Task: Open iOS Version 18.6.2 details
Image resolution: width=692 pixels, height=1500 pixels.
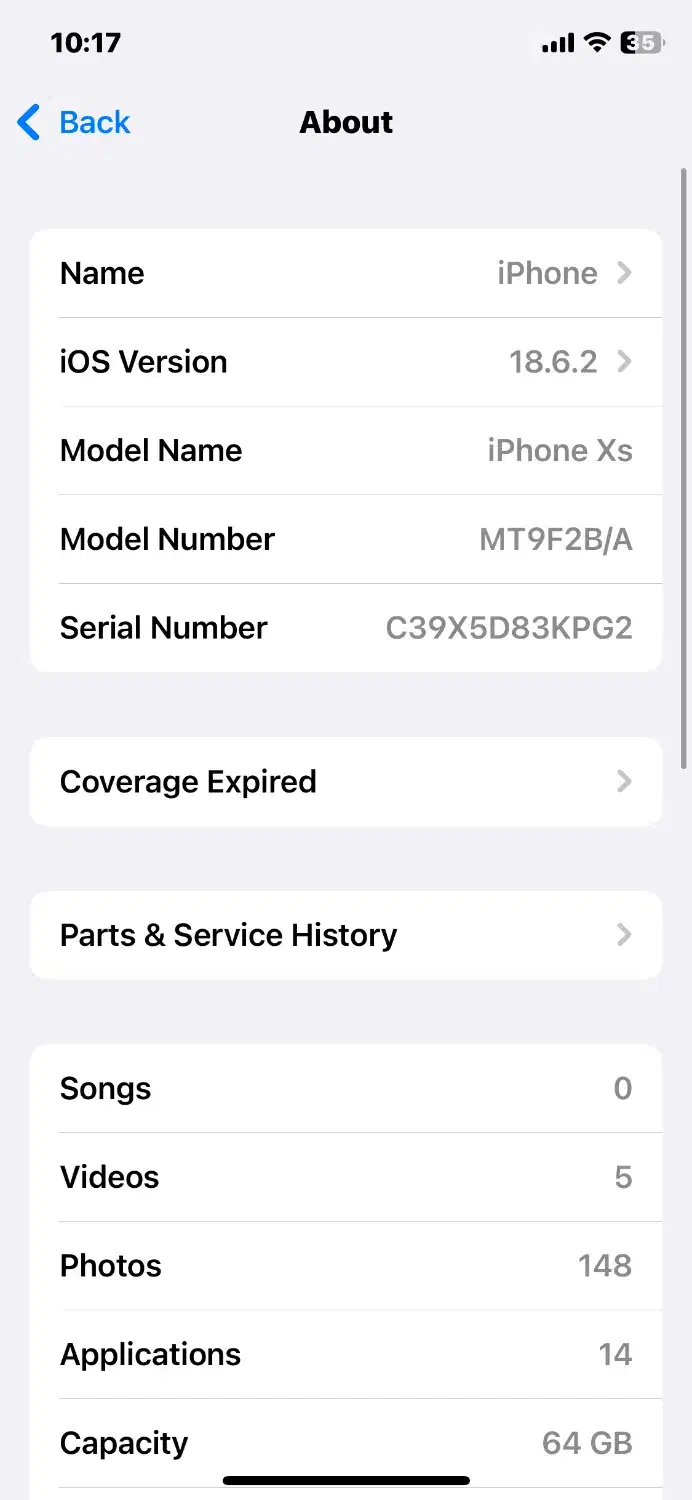Action: [346, 362]
